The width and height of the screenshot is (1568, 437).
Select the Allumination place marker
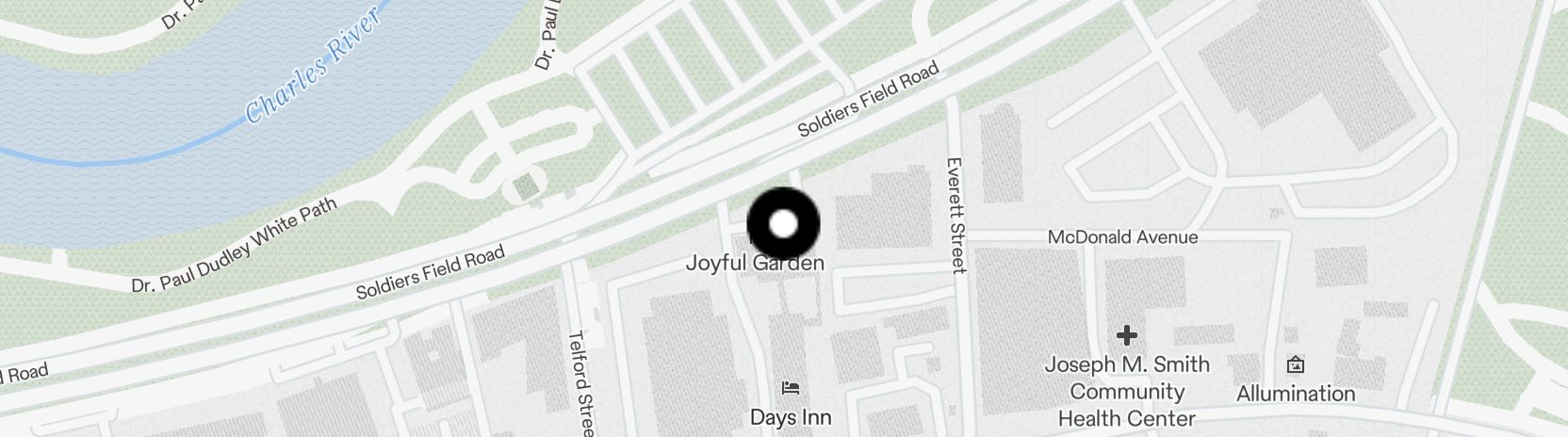pyautogui.click(x=1296, y=364)
